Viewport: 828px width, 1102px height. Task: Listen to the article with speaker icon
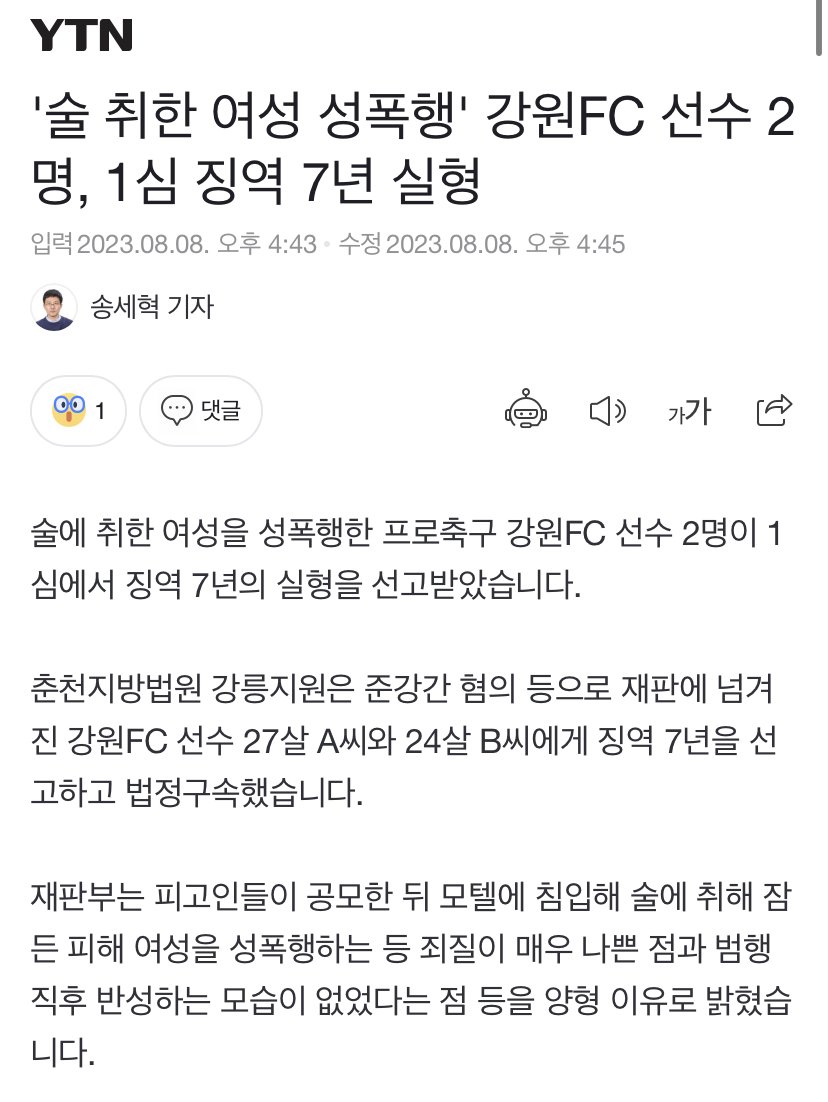point(607,410)
